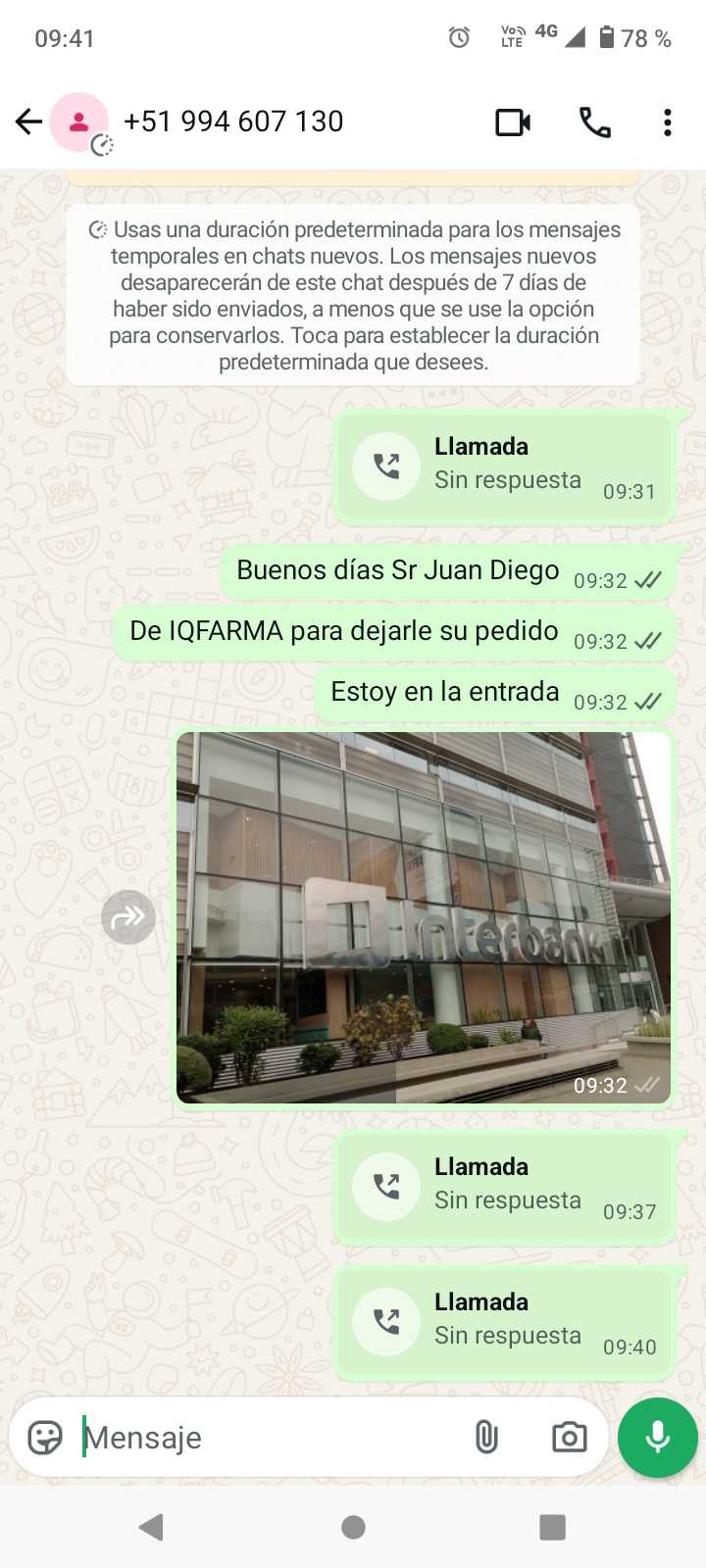The height and width of the screenshot is (1568, 706).
Task: Forward the building photo
Action: click(128, 917)
